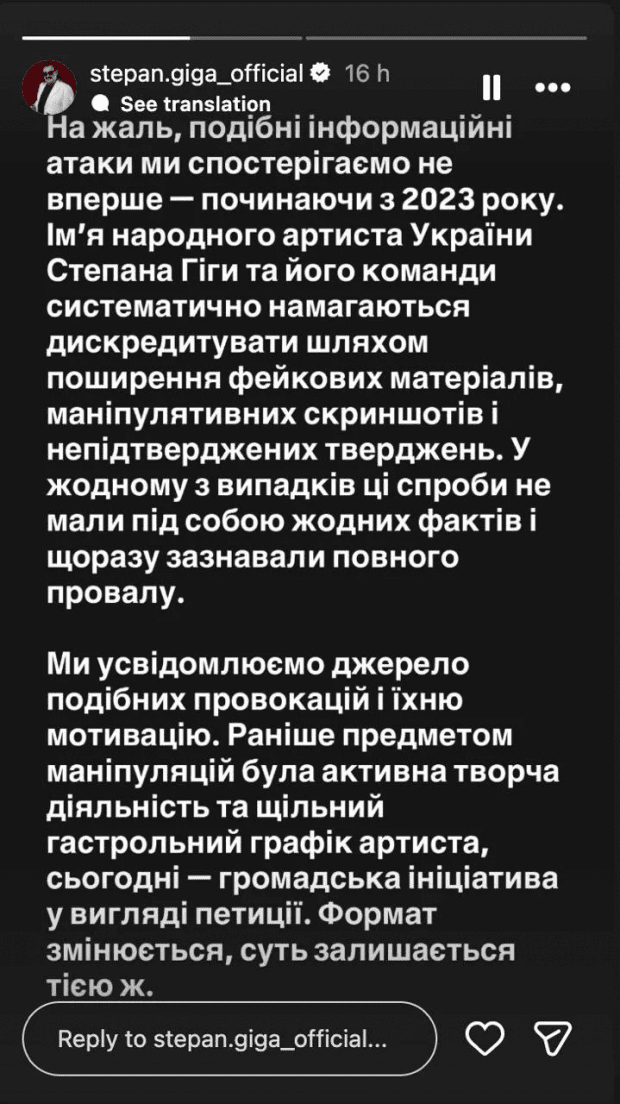Open stepan.giga_official profile picture
This screenshot has height=1104, width=620.
pos(49,88)
